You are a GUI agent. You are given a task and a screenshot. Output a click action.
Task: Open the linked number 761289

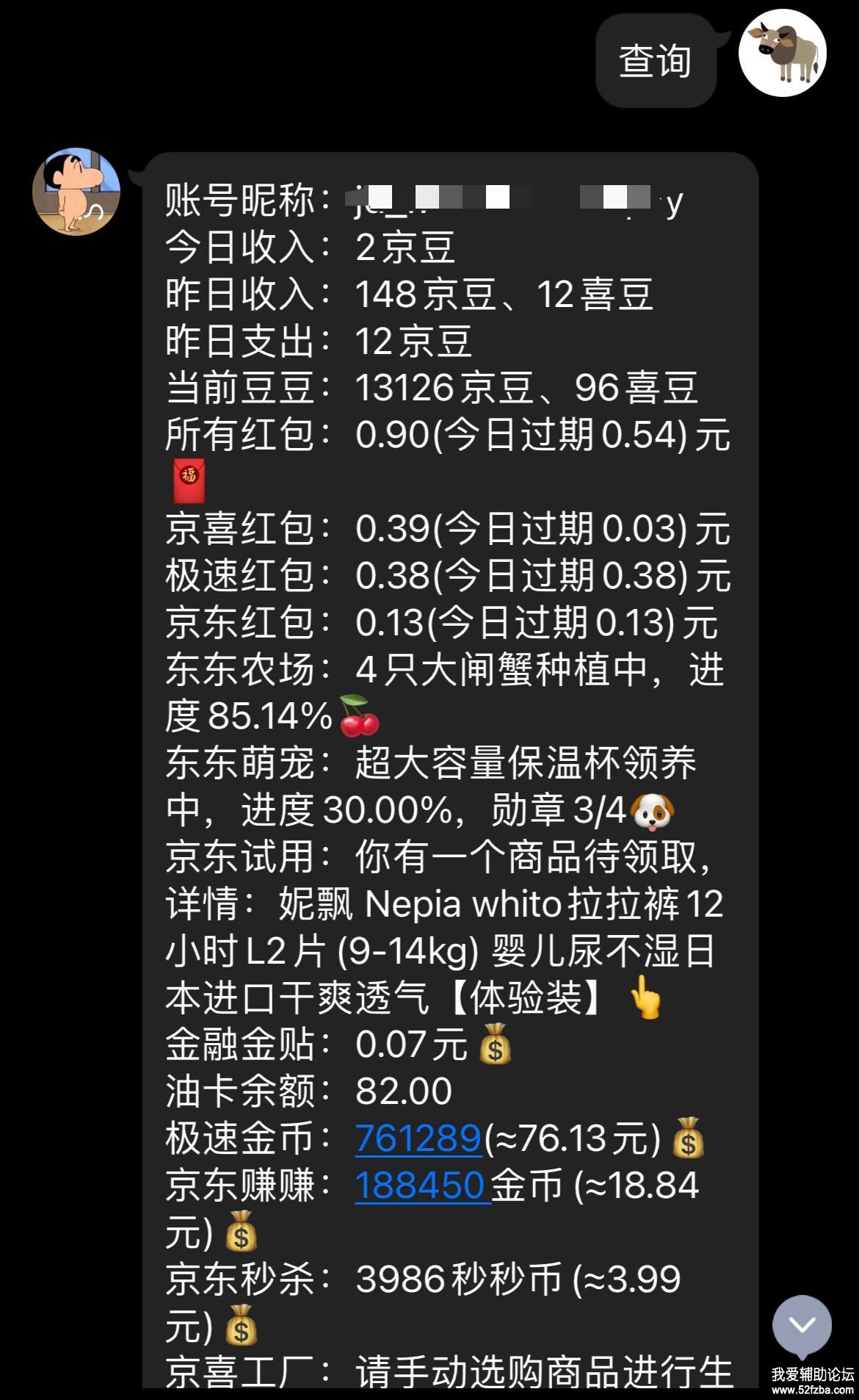(x=418, y=1138)
